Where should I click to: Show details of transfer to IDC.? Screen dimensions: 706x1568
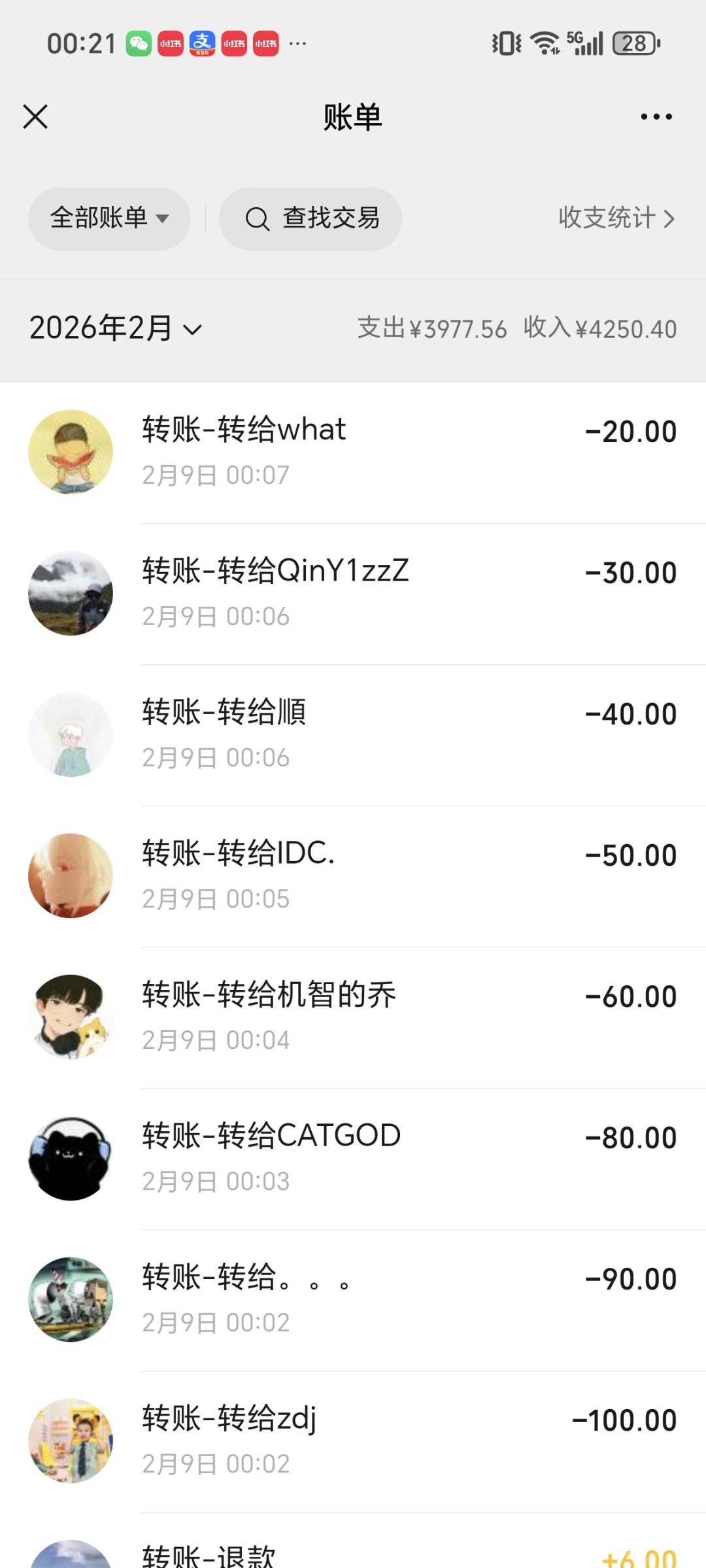coord(353,876)
